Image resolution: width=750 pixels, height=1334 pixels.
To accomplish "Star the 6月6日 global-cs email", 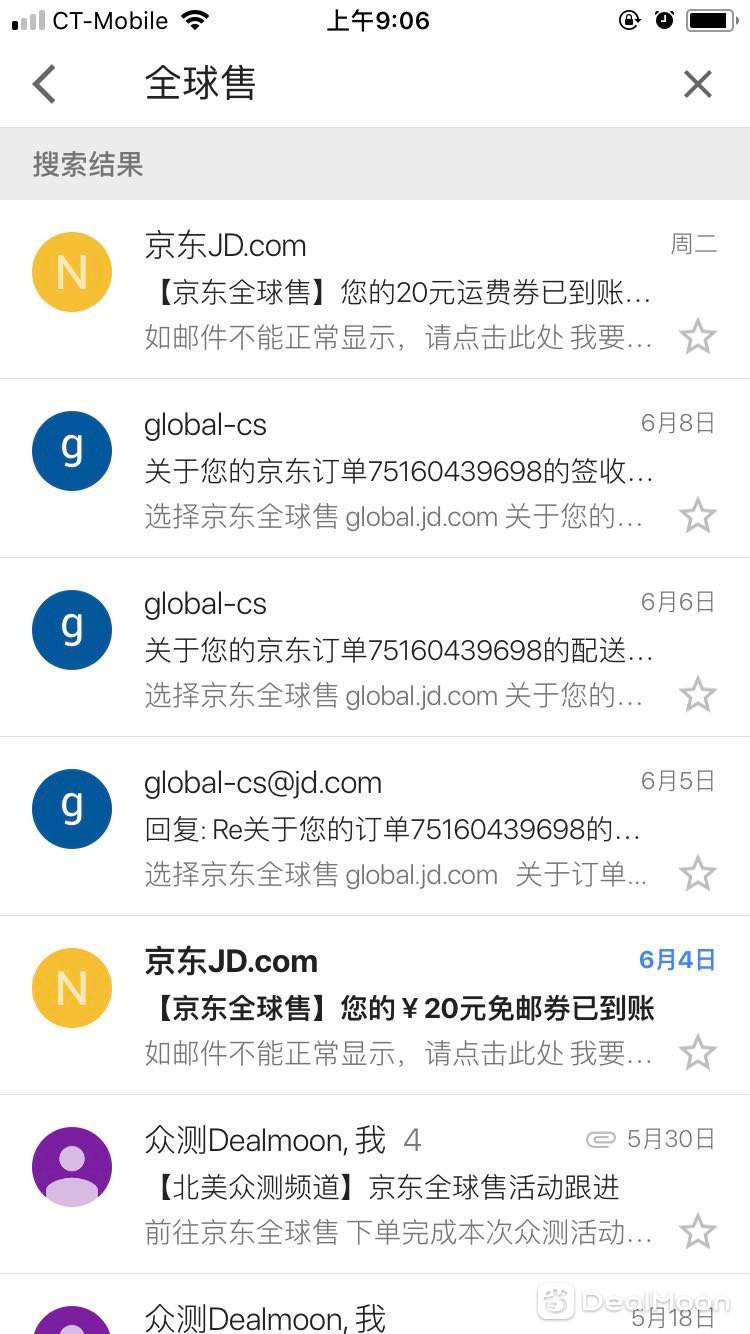I will coord(697,695).
